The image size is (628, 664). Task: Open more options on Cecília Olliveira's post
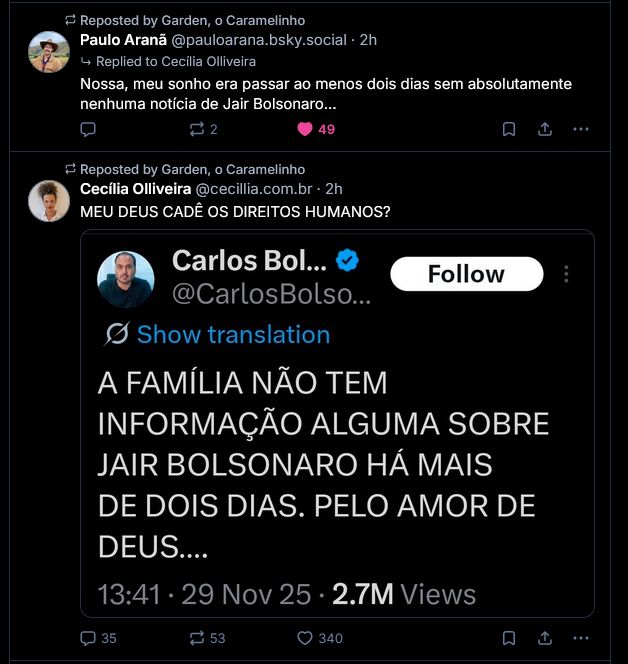point(581,638)
